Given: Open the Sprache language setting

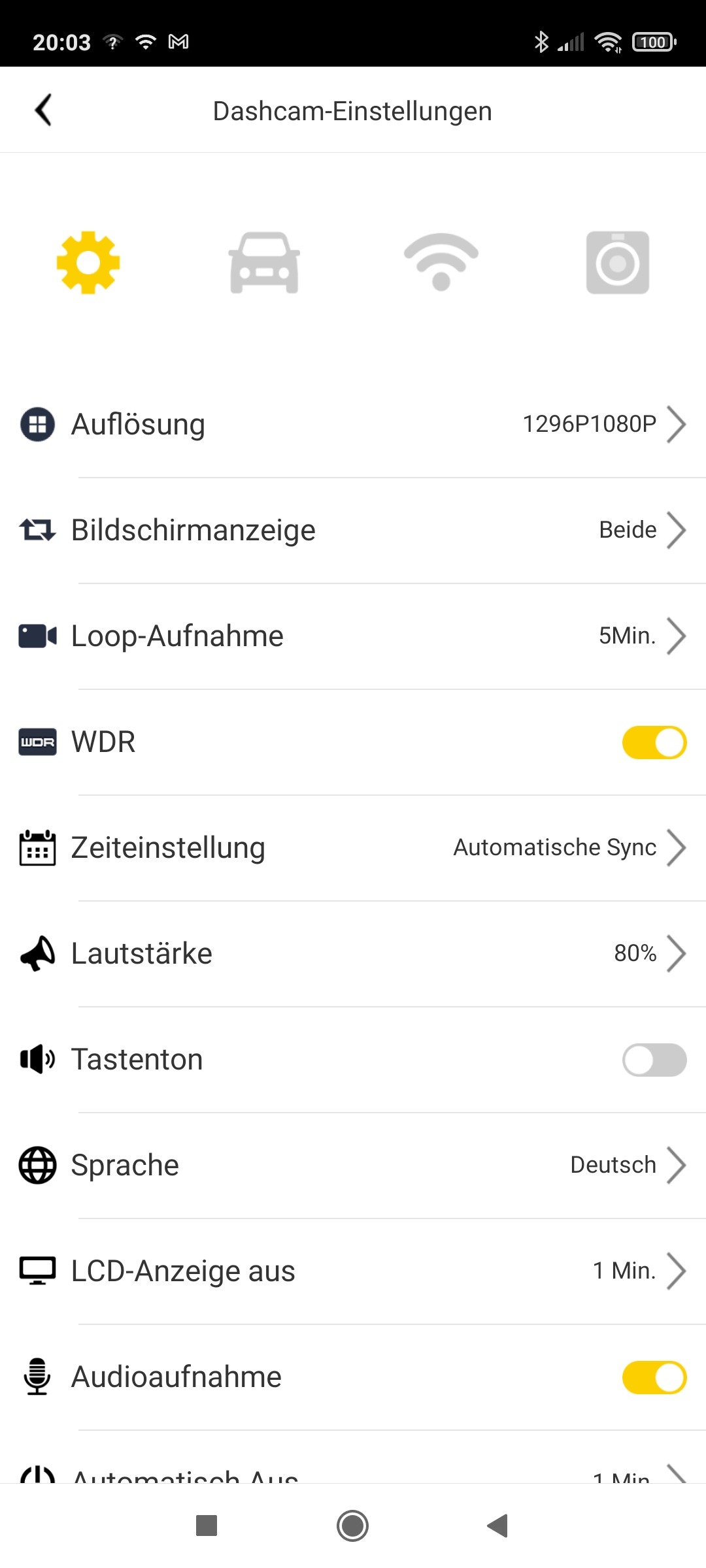Looking at the screenshot, I should [x=353, y=1166].
